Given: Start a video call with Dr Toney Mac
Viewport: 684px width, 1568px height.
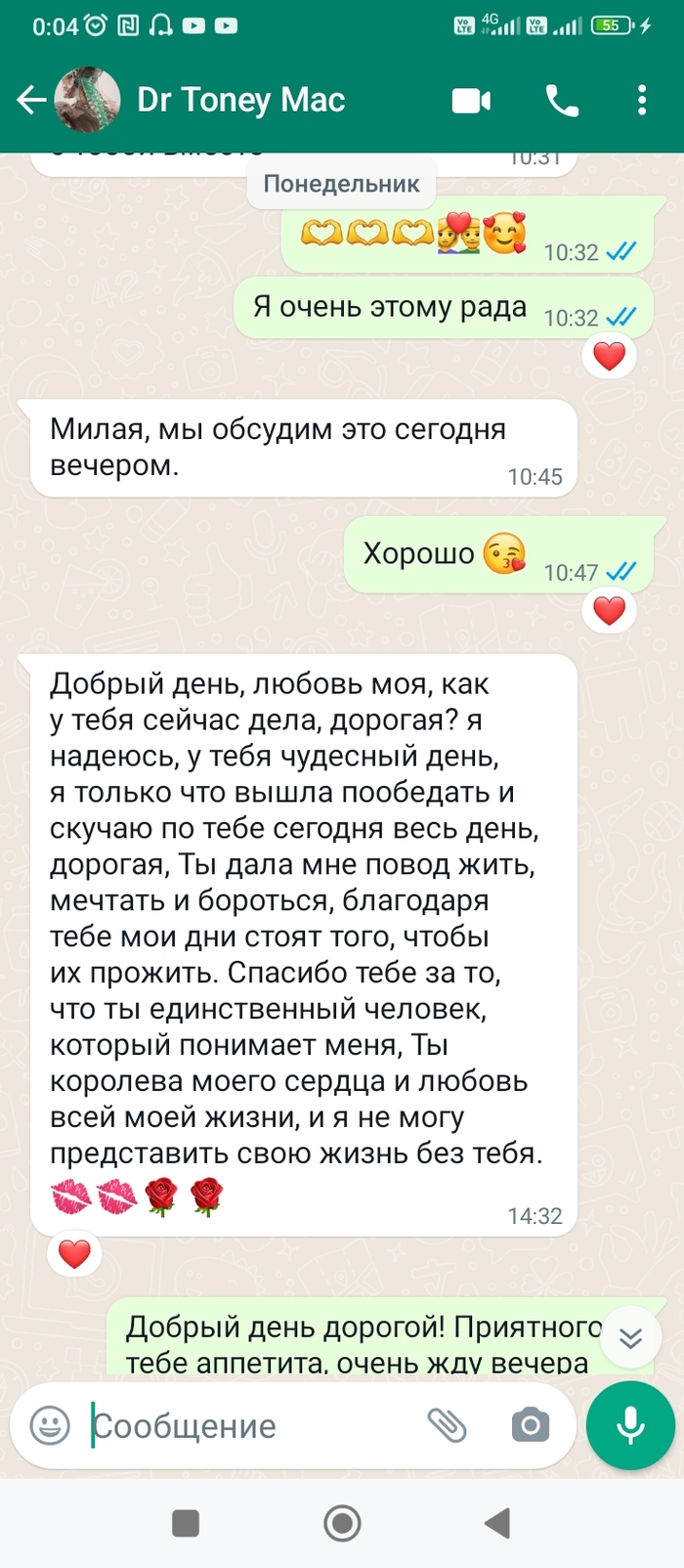Looking at the screenshot, I should click(471, 100).
